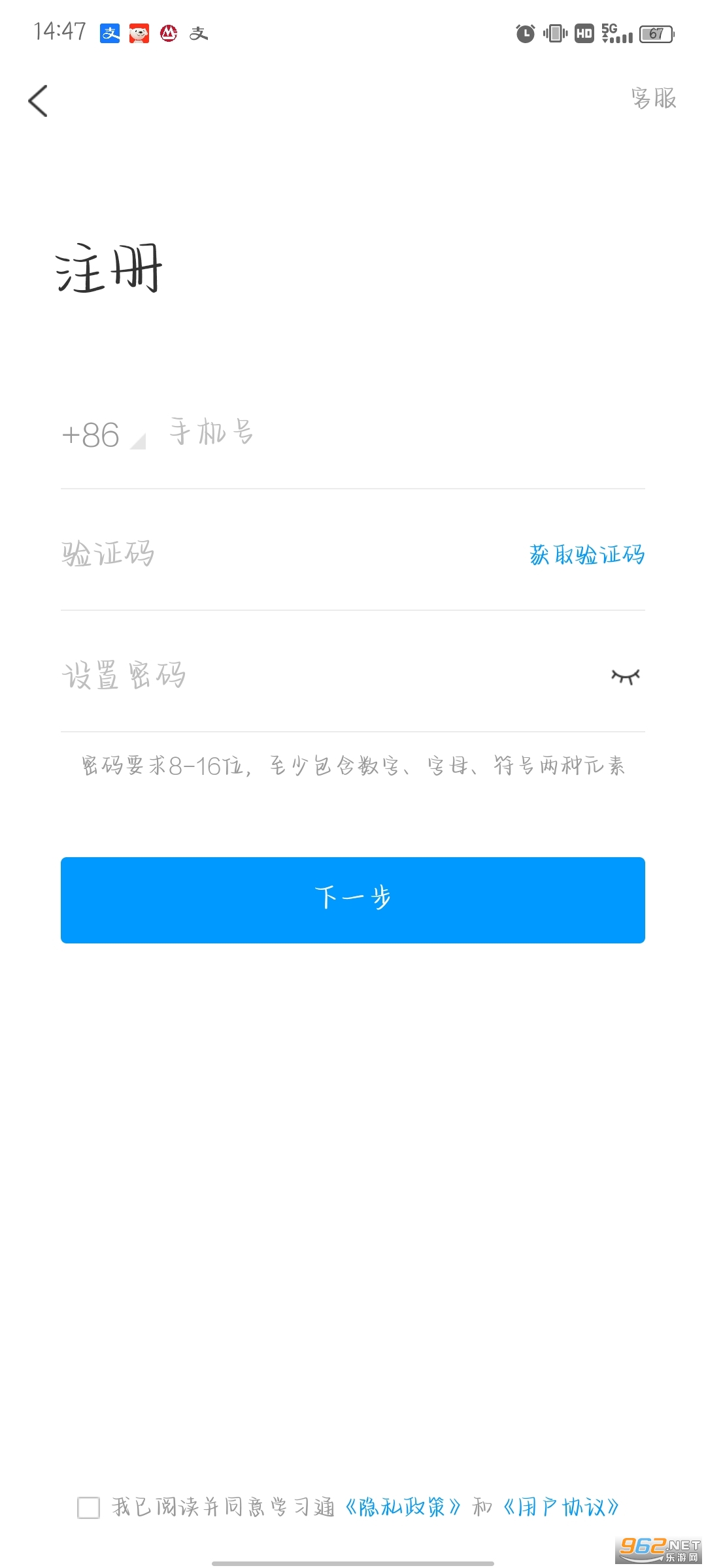View the 《用户协议》 link
Image resolution: width=706 pixels, height=1568 pixels.
pos(561,1507)
